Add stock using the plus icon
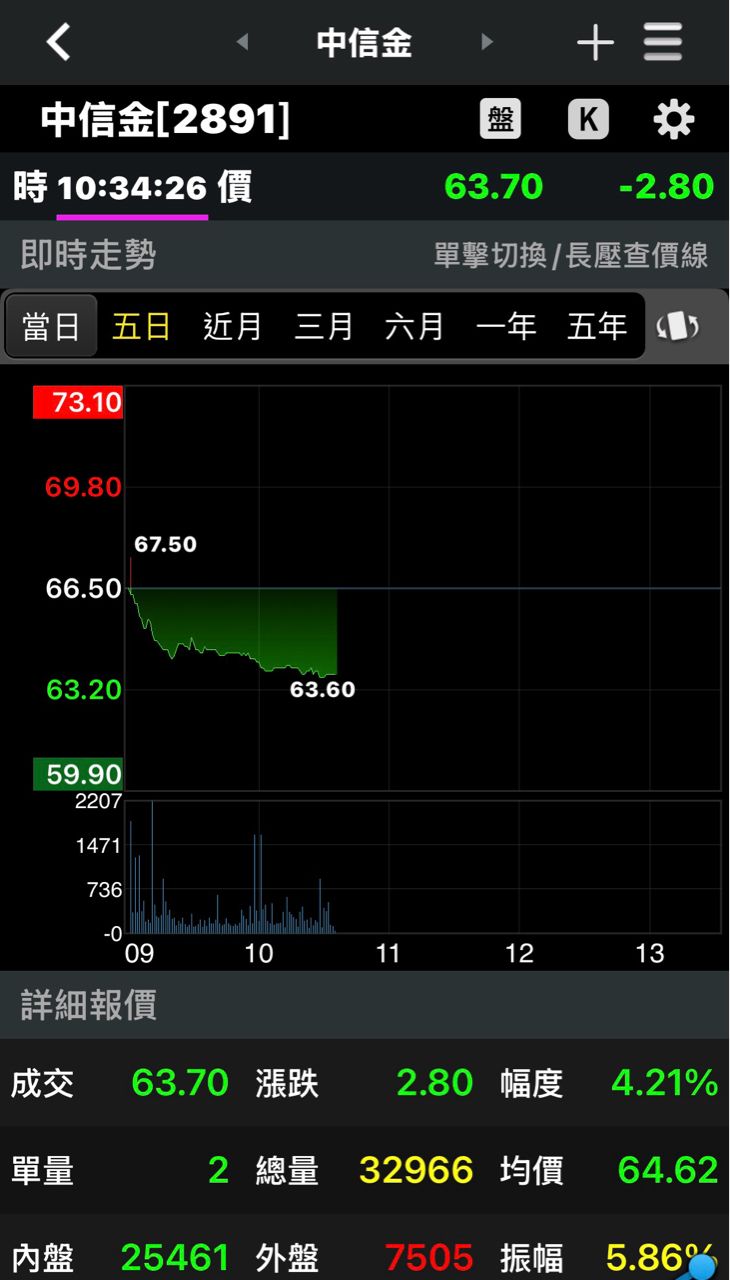 pos(595,42)
